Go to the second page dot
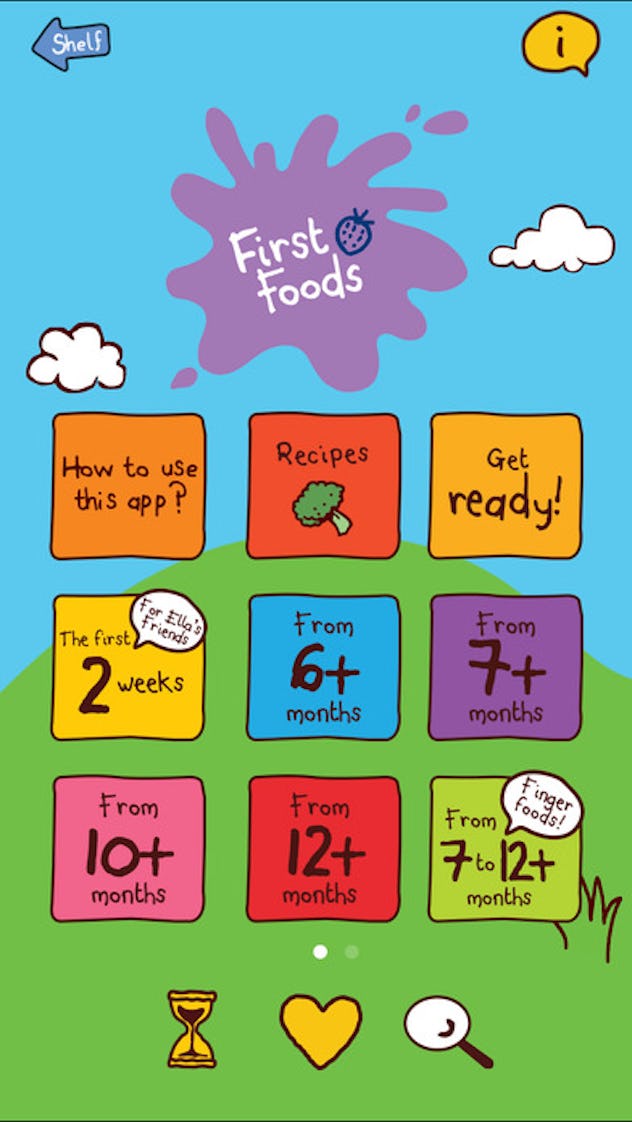The image size is (632, 1122). coord(351,952)
